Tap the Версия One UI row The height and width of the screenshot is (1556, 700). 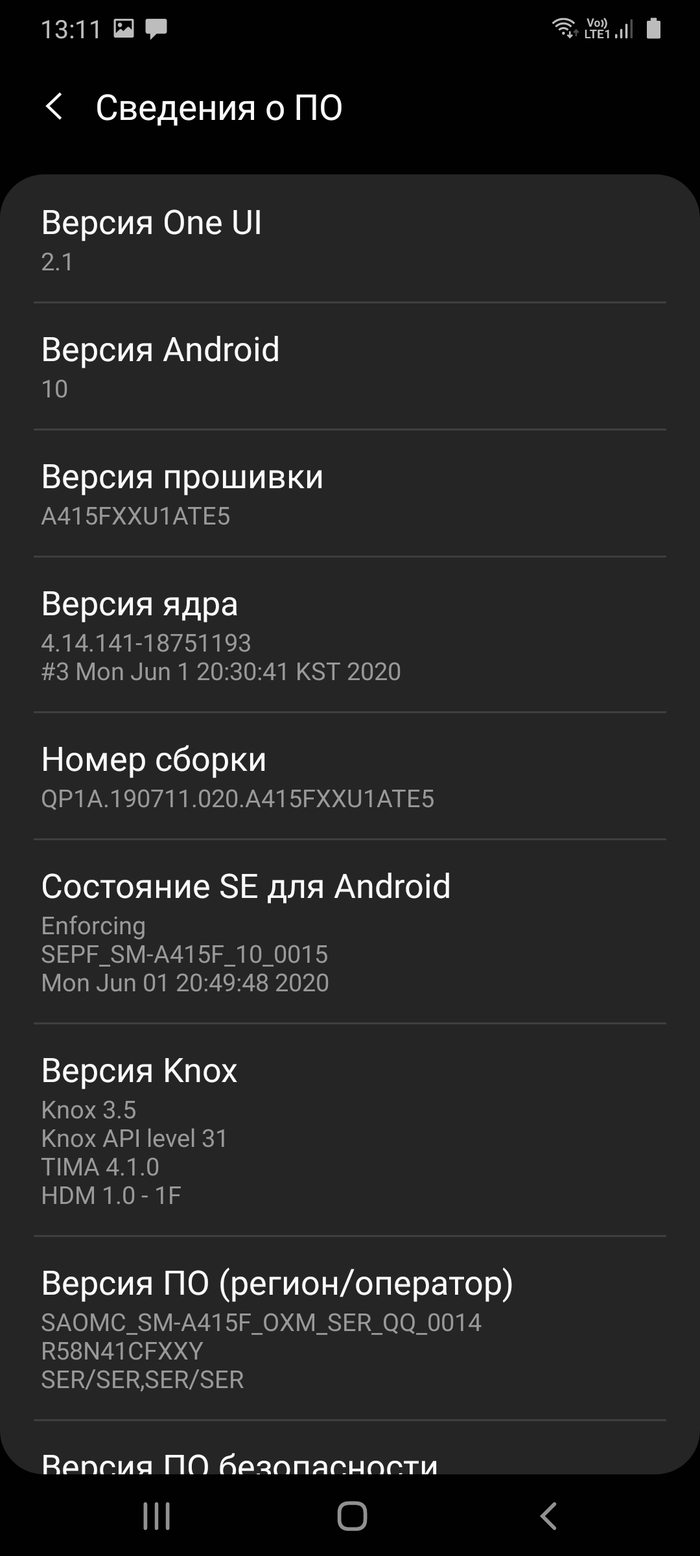[x=350, y=240]
